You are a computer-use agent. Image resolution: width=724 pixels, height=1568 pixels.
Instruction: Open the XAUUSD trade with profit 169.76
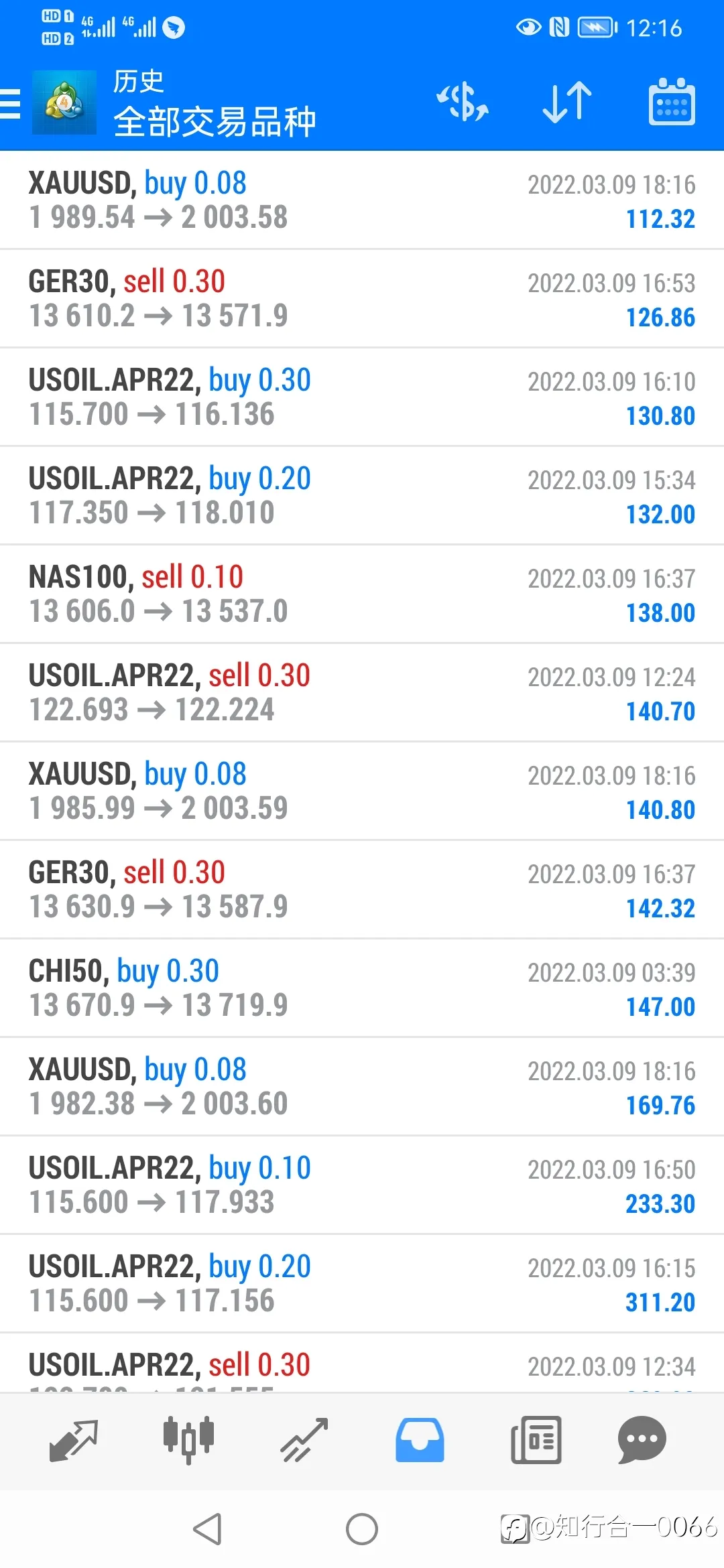pos(362,1086)
